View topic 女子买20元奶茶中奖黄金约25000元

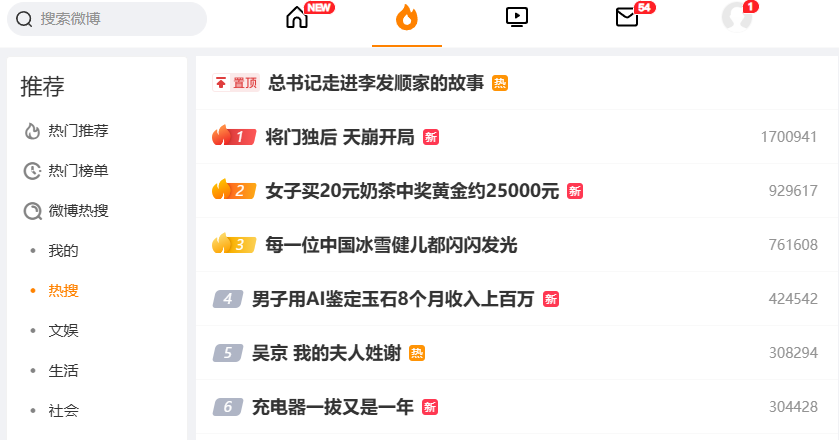coord(411,191)
